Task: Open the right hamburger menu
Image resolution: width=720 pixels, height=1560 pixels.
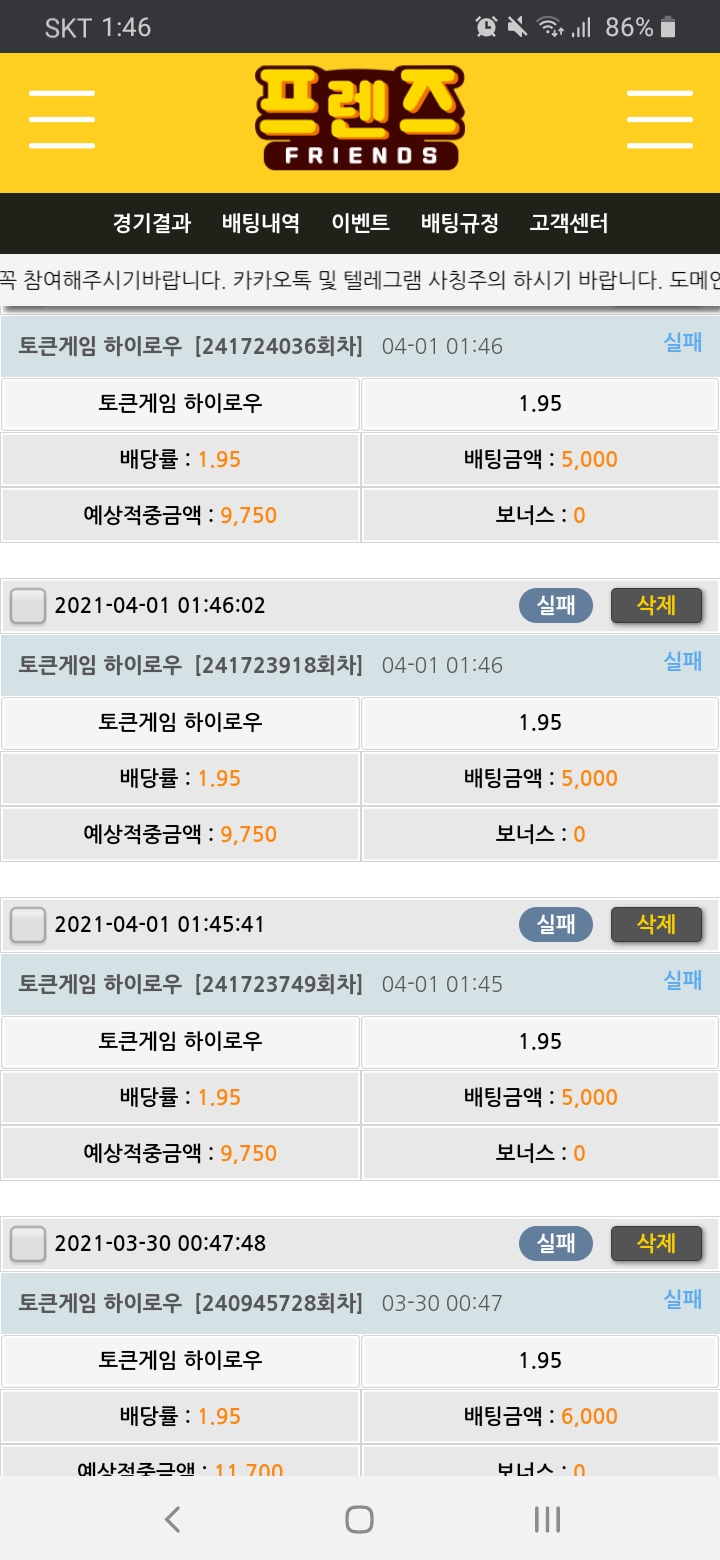Action: coord(659,120)
